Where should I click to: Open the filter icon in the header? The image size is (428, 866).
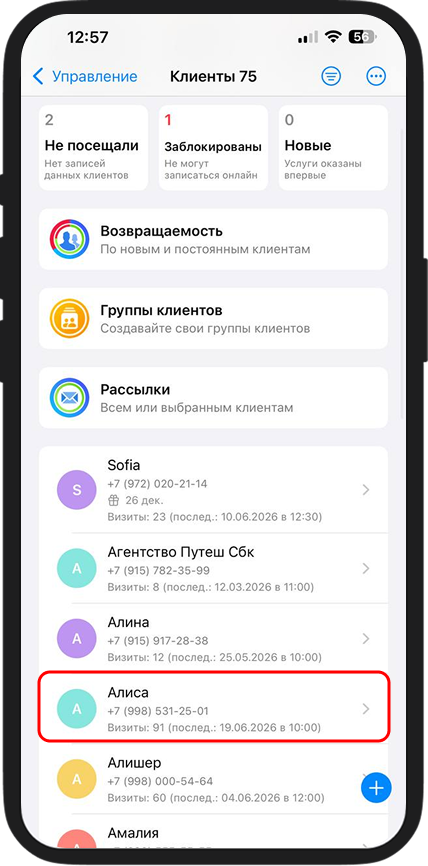[331, 76]
